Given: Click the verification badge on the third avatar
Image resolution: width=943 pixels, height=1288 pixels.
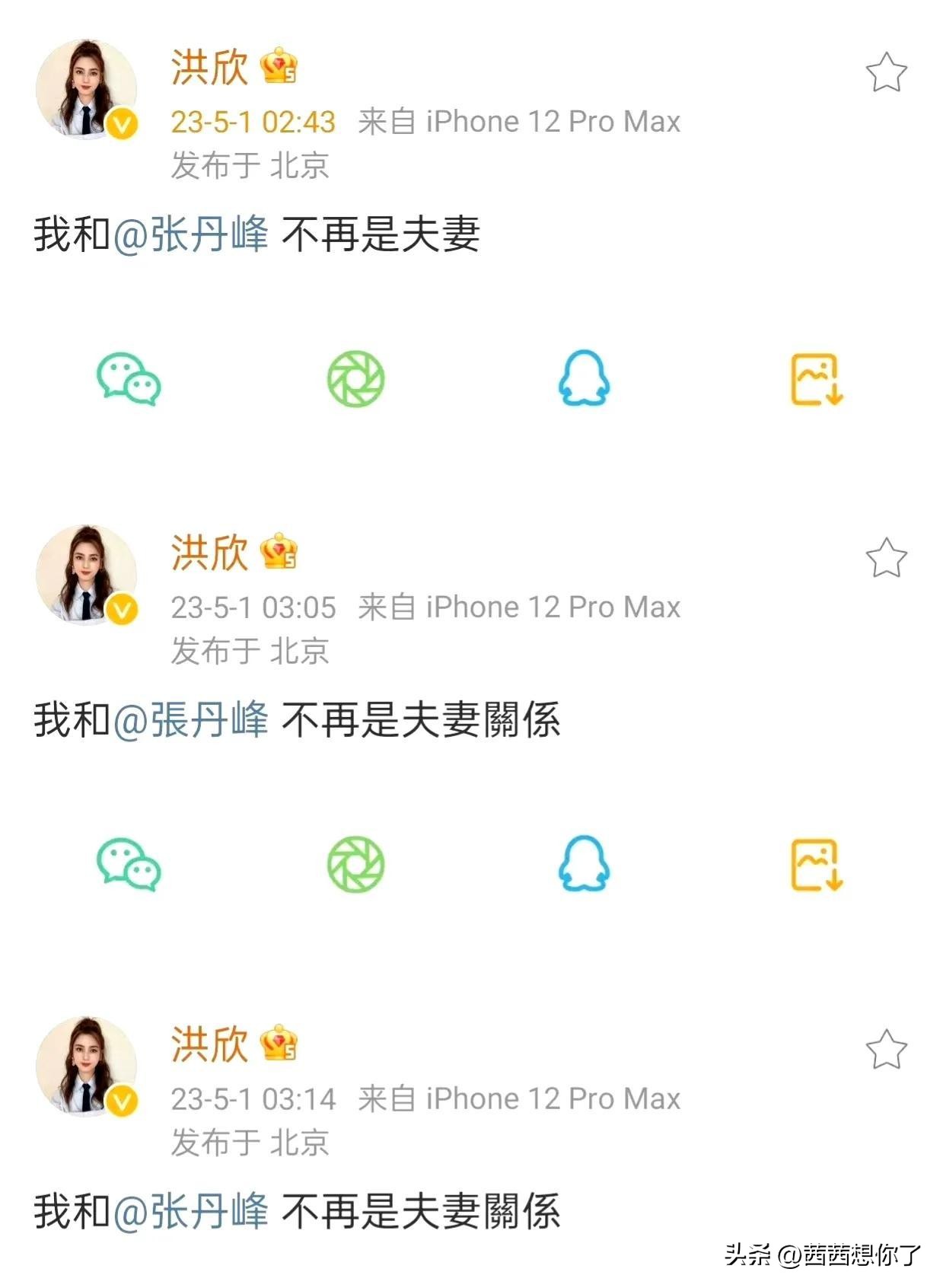Looking at the screenshot, I should 122,1101.
